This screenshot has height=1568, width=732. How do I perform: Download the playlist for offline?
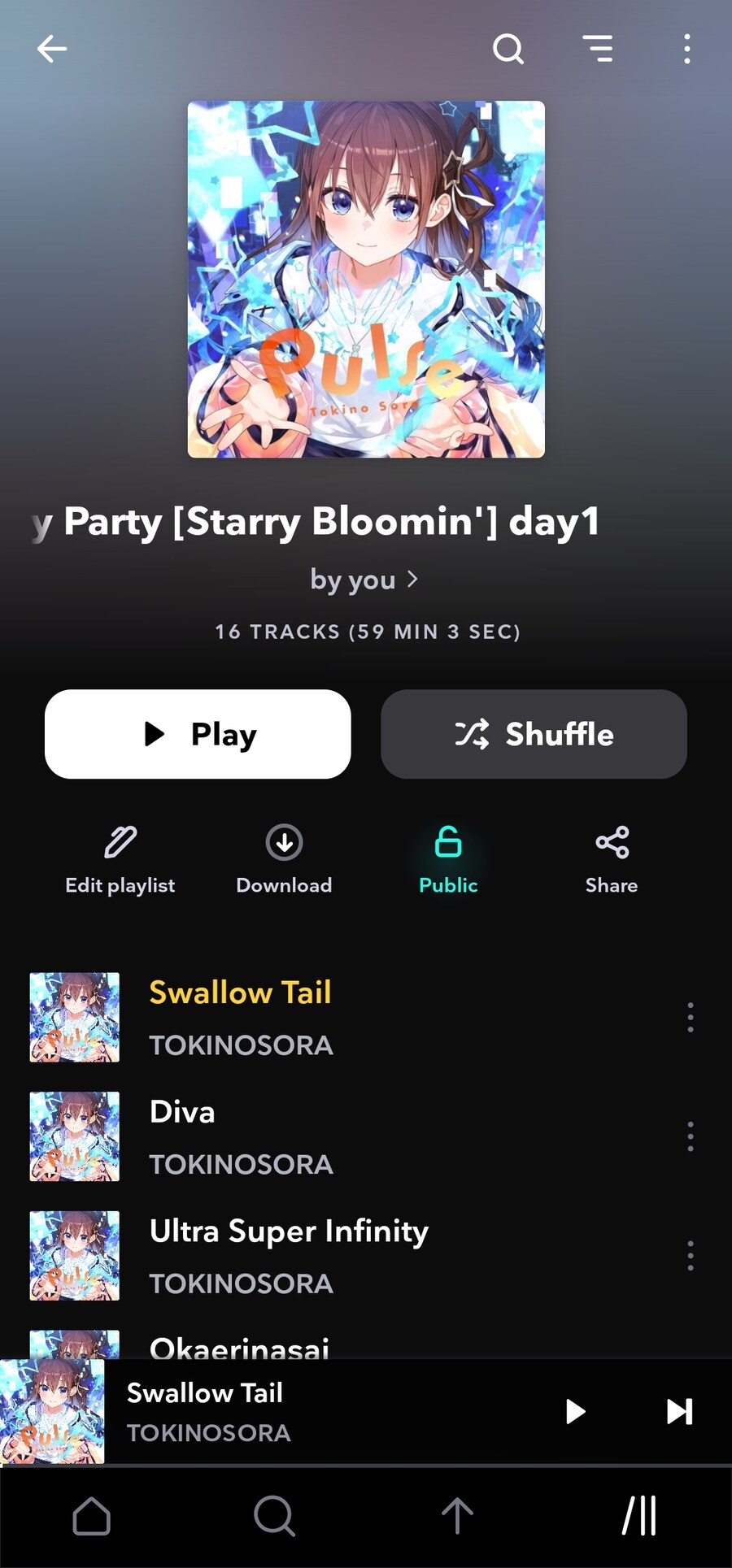[x=284, y=860]
